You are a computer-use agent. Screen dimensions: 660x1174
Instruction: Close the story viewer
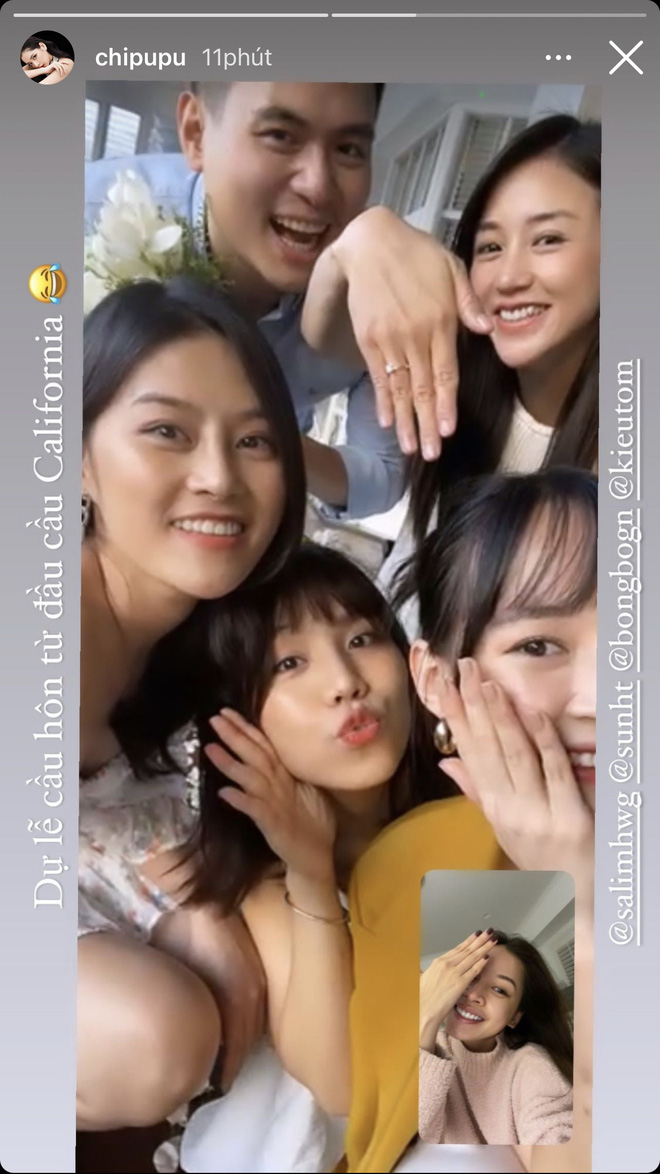626,58
